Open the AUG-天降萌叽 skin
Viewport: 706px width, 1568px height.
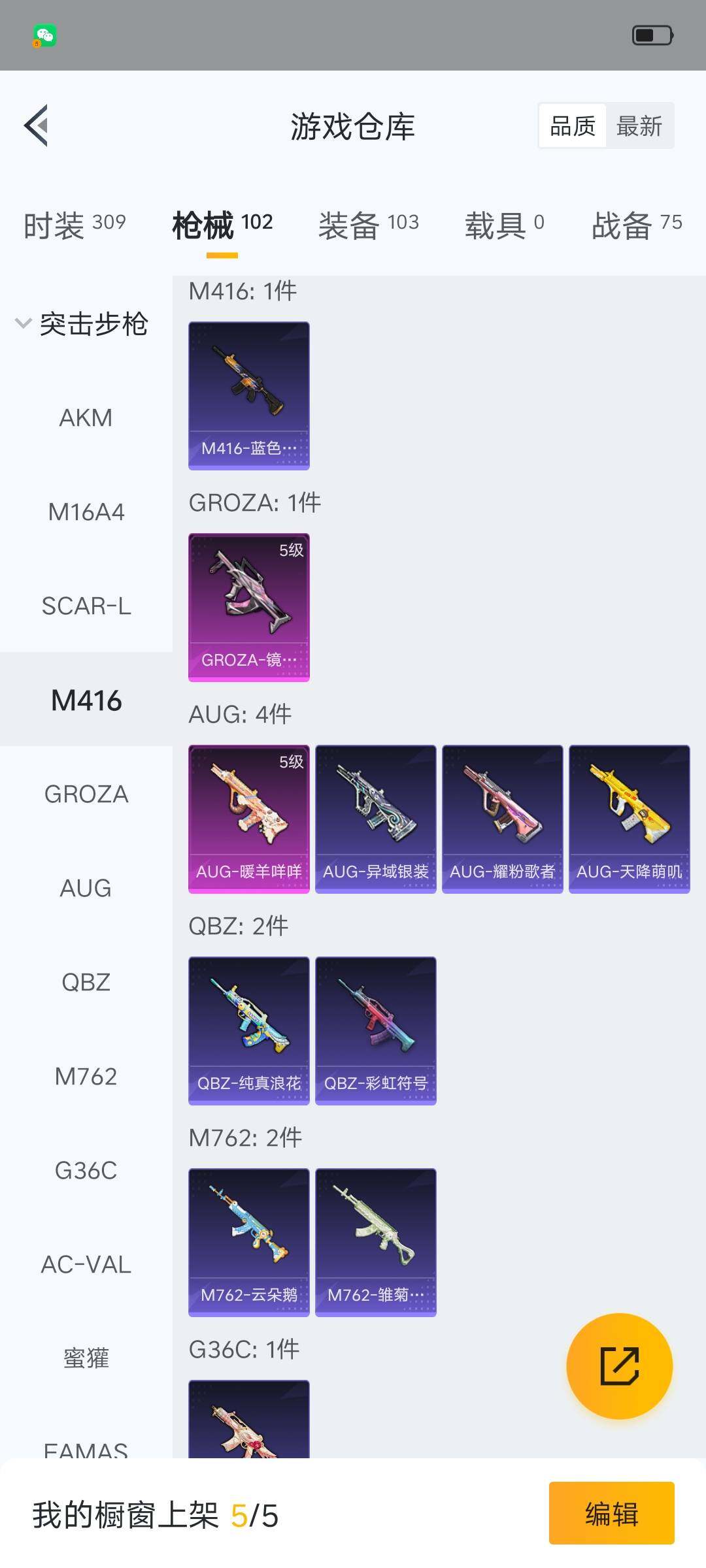[629, 819]
